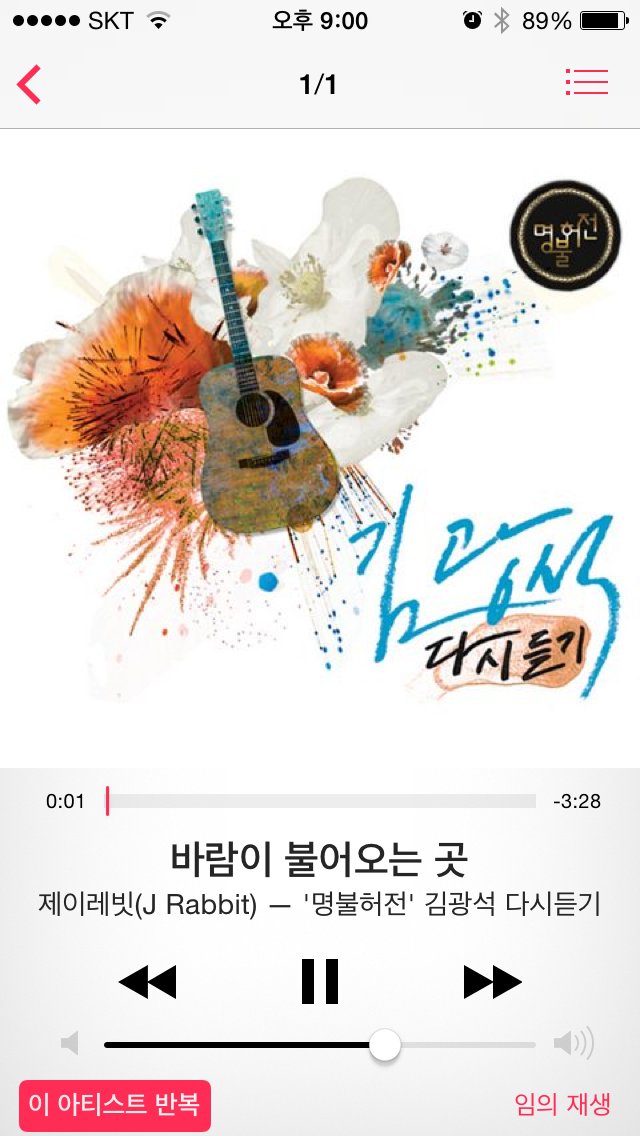
Task: Pause the current song
Action: (x=320, y=981)
